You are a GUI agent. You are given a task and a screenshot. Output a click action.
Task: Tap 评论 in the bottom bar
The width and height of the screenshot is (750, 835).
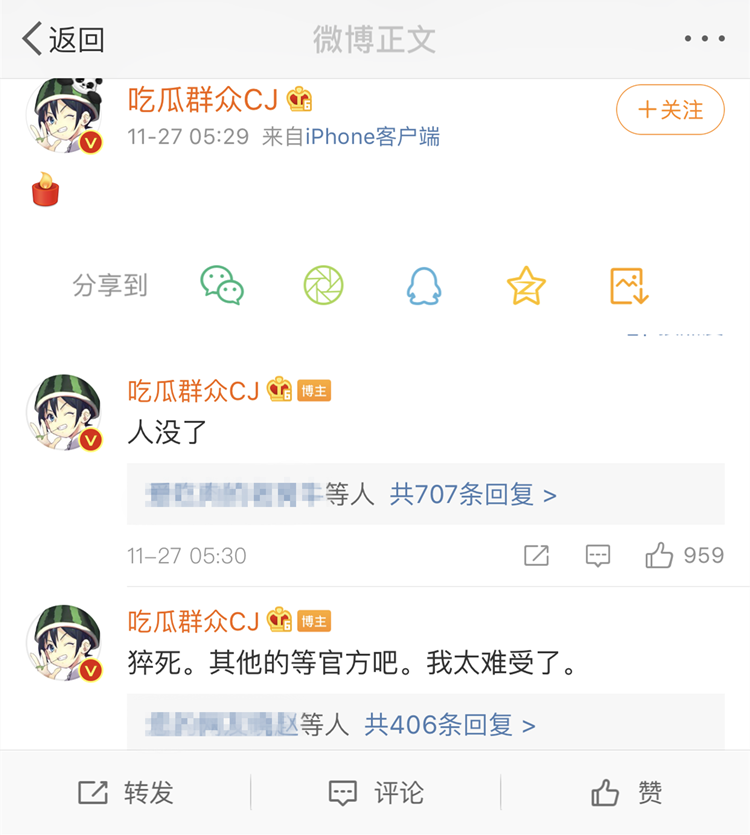(x=376, y=793)
